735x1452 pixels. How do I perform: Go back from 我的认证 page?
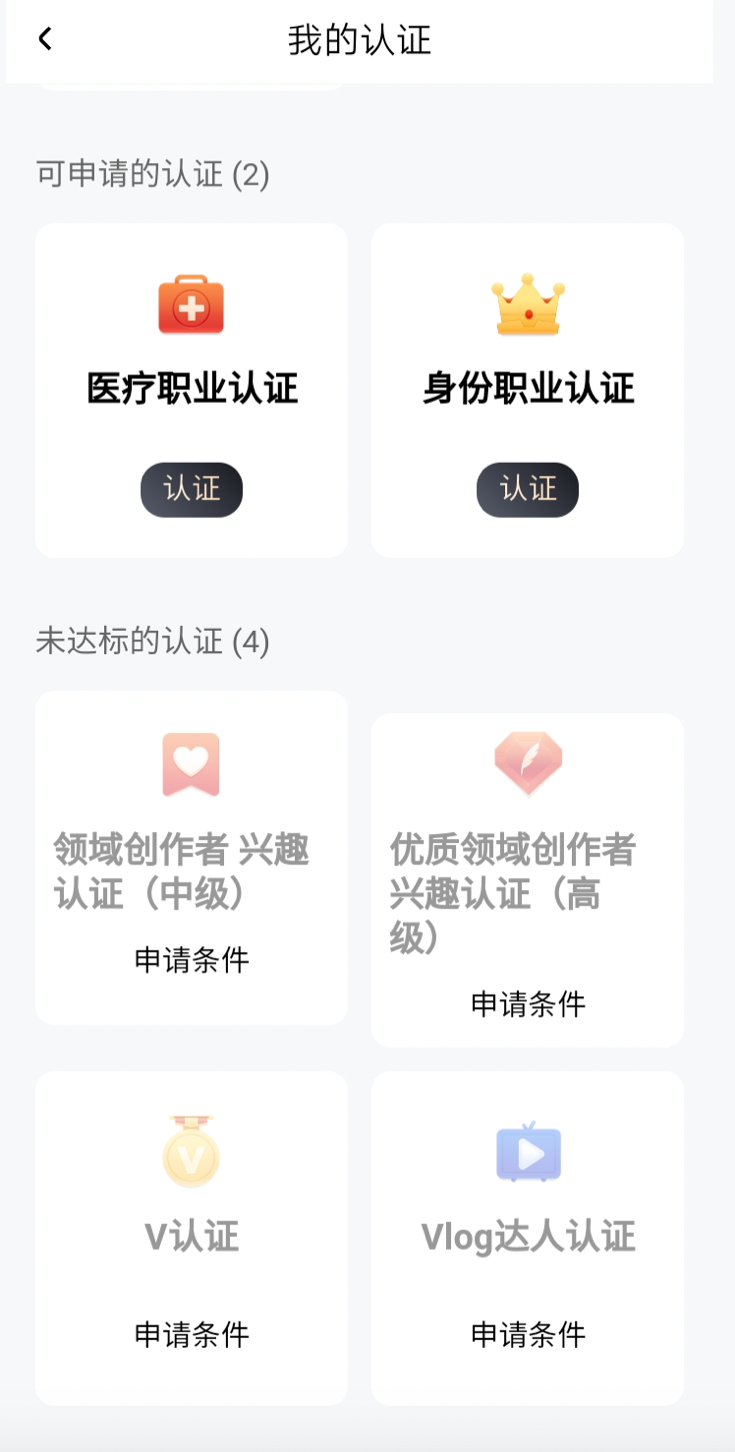(45, 39)
